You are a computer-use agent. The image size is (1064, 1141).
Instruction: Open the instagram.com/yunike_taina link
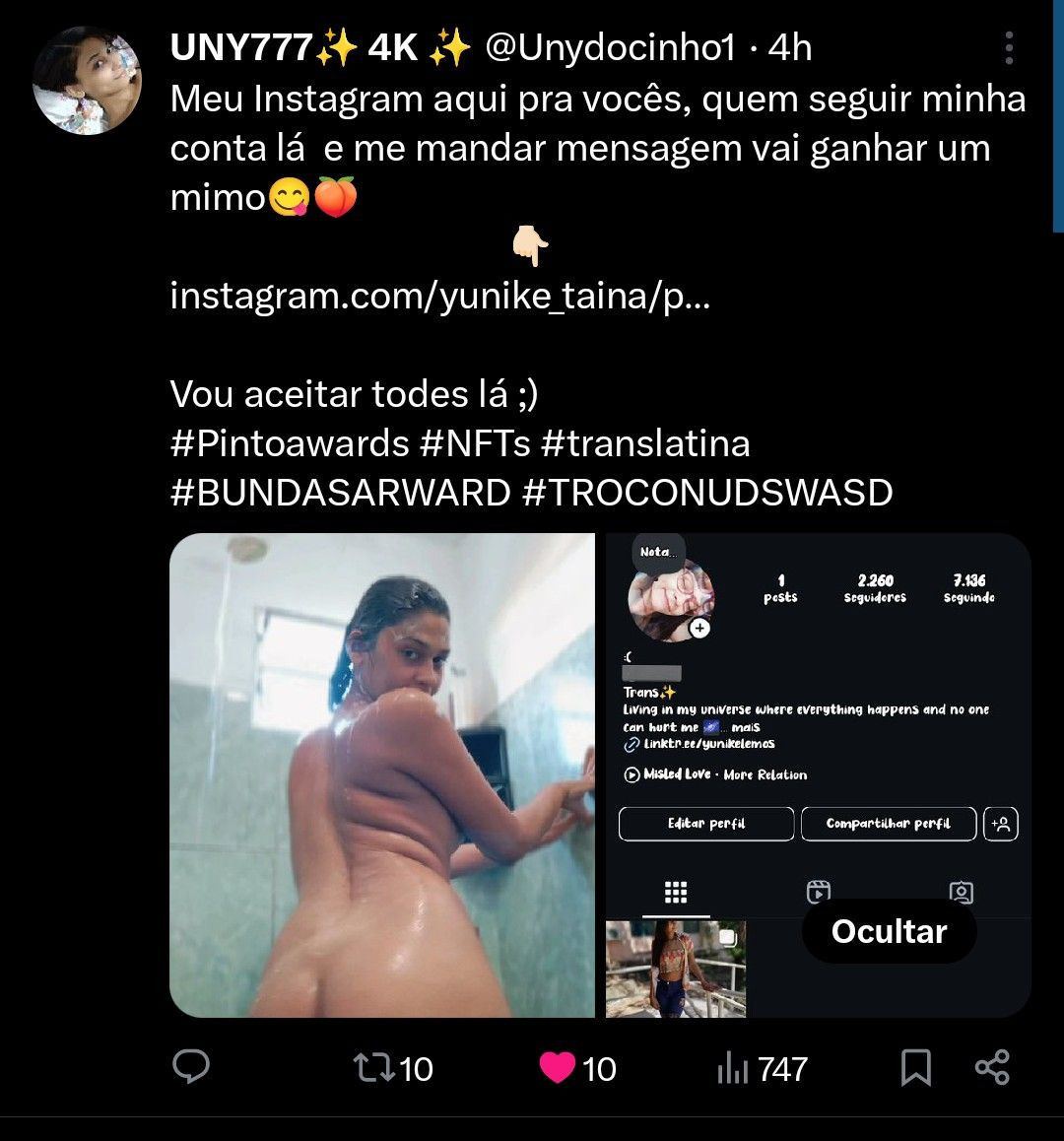tap(439, 296)
